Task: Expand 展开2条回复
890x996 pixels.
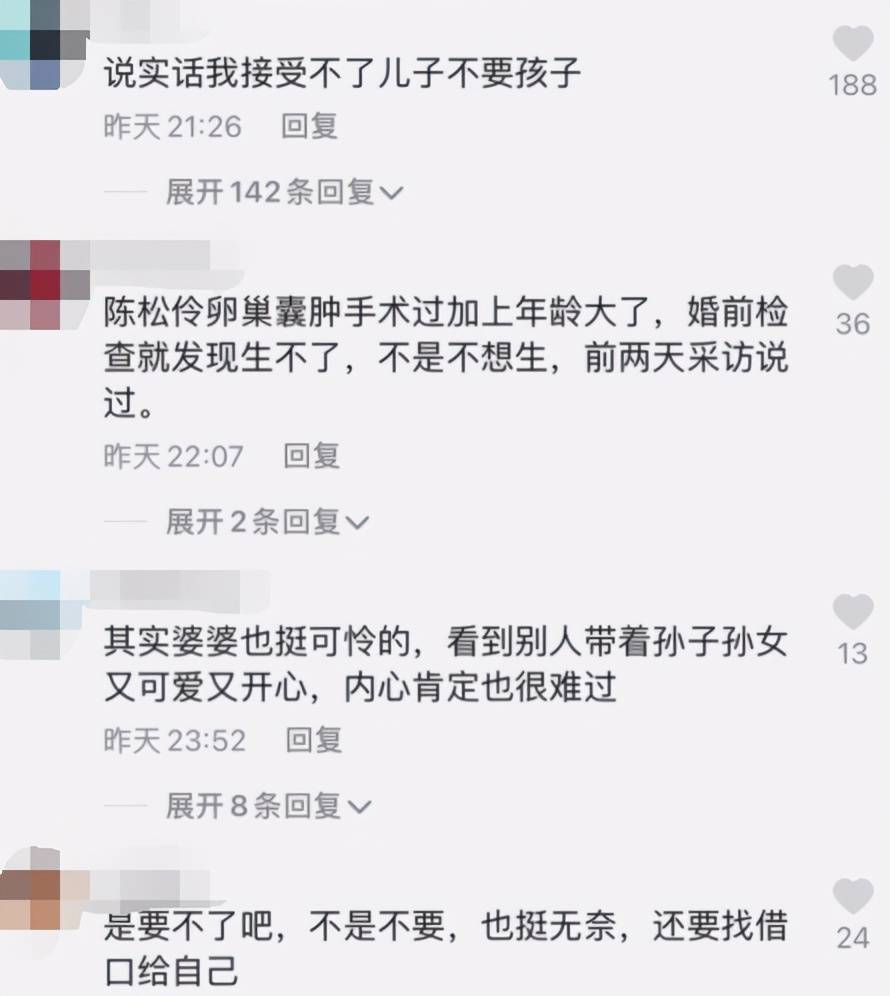Action: [266, 521]
